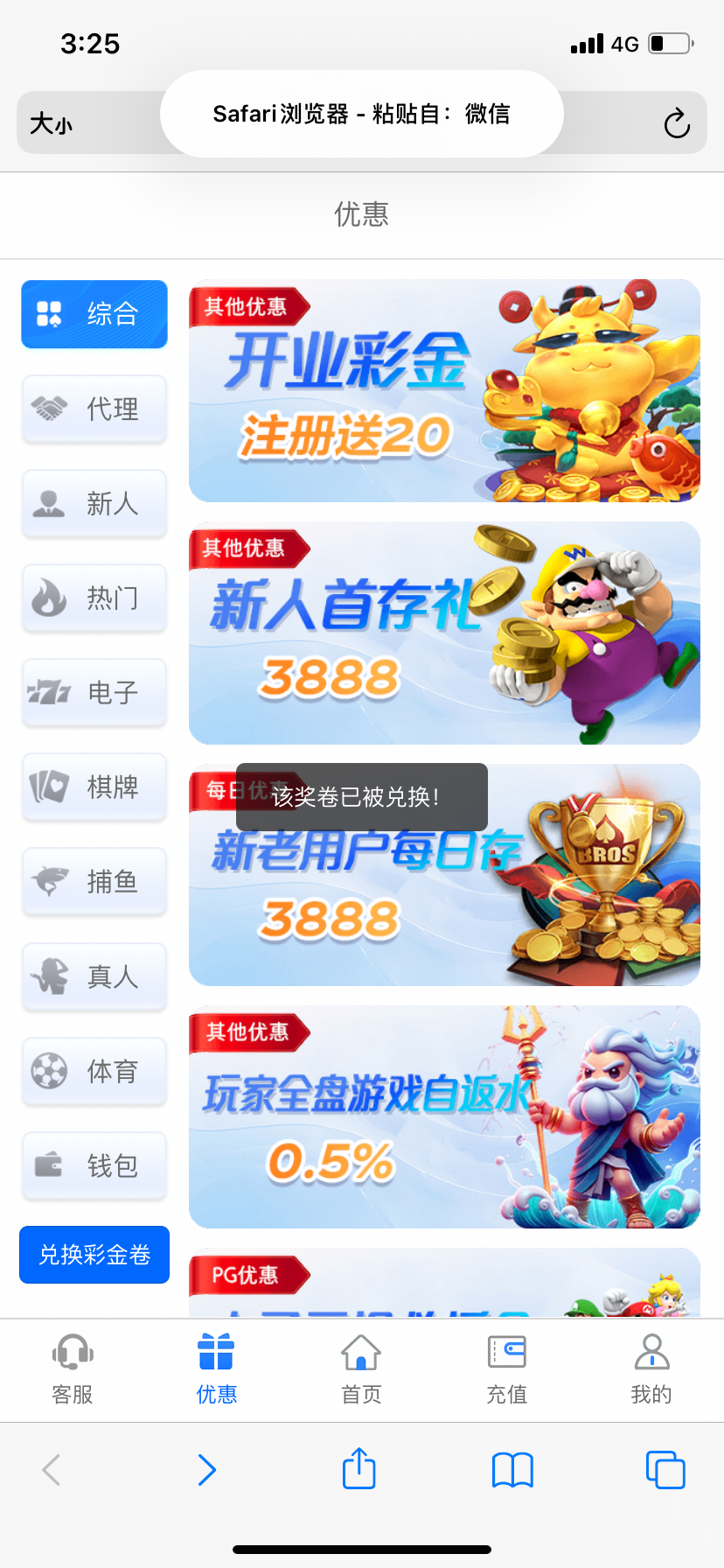Select the 捕鱼 category
Screen dimensions: 724x1568
(x=94, y=881)
